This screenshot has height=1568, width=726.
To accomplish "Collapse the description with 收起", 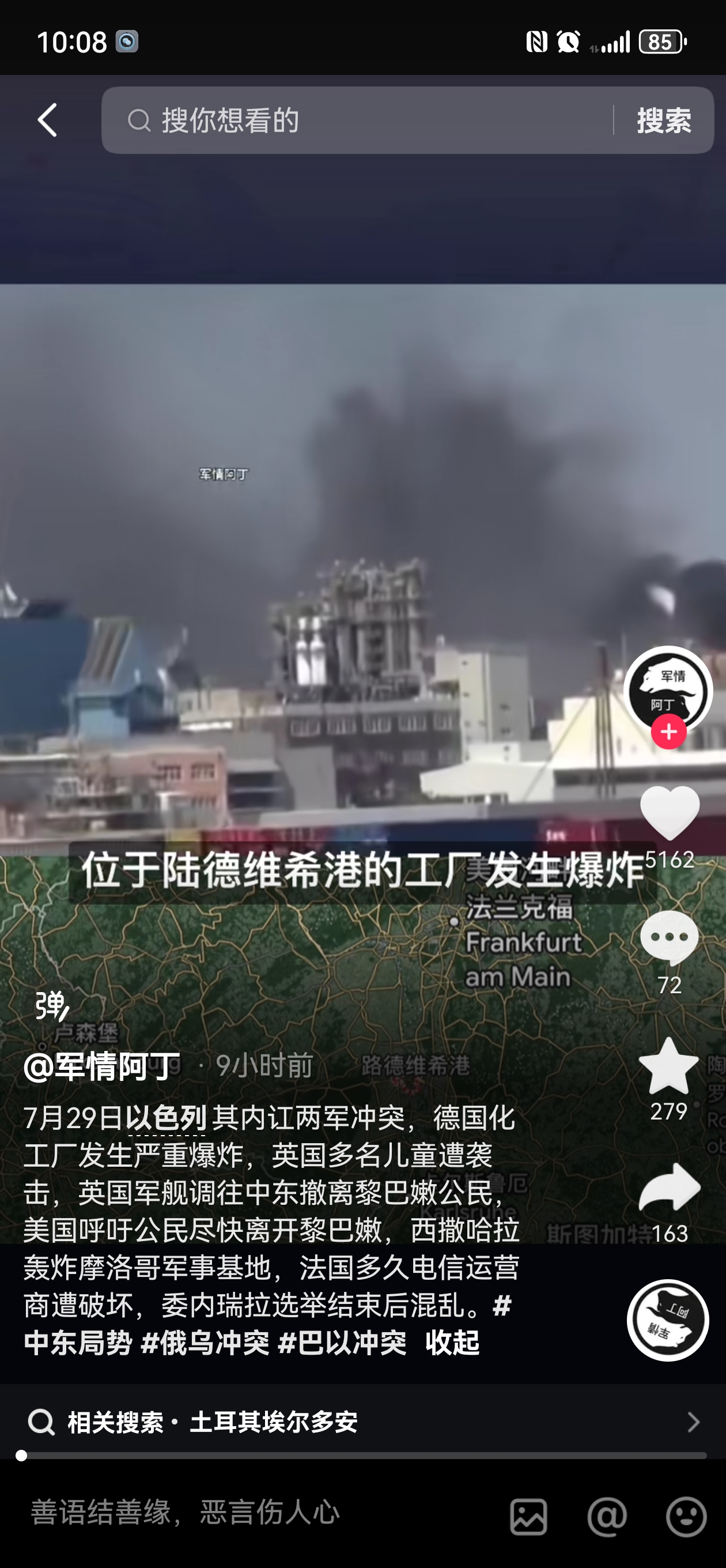I will coord(452,1342).
